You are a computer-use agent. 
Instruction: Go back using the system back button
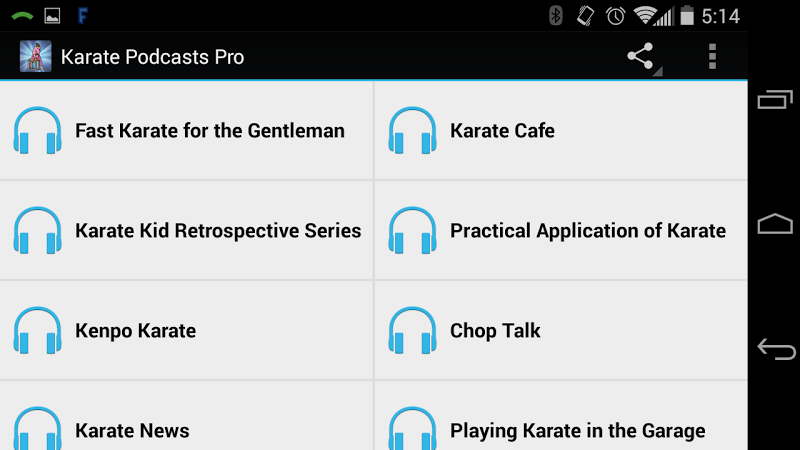(x=775, y=349)
